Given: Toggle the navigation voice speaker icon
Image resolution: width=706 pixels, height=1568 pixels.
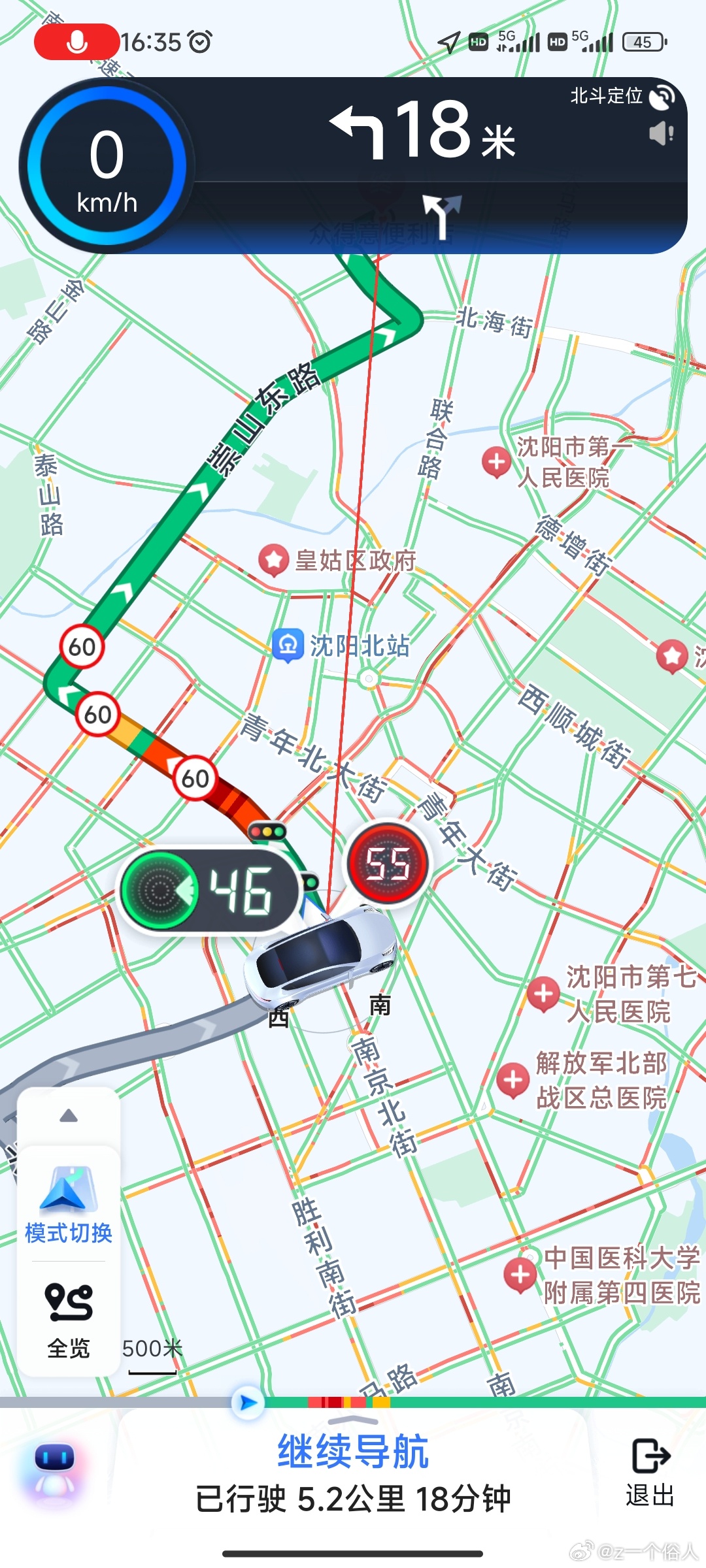Looking at the screenshot, I should (662, 133).
